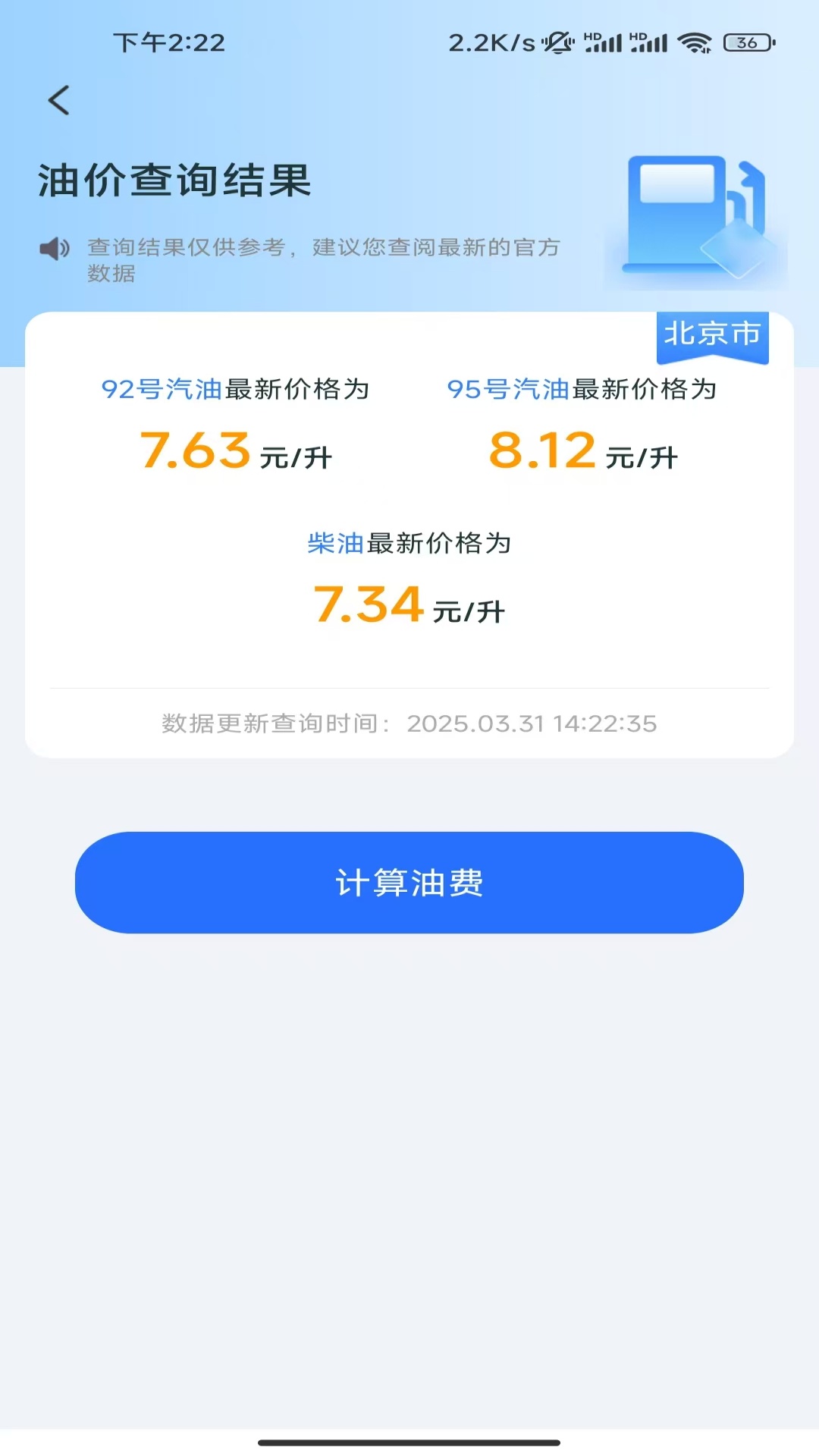Tap the speaker icon next to the disclaimer
Viewport: 819px width, 1456px height.
click(x=53, y=248)
